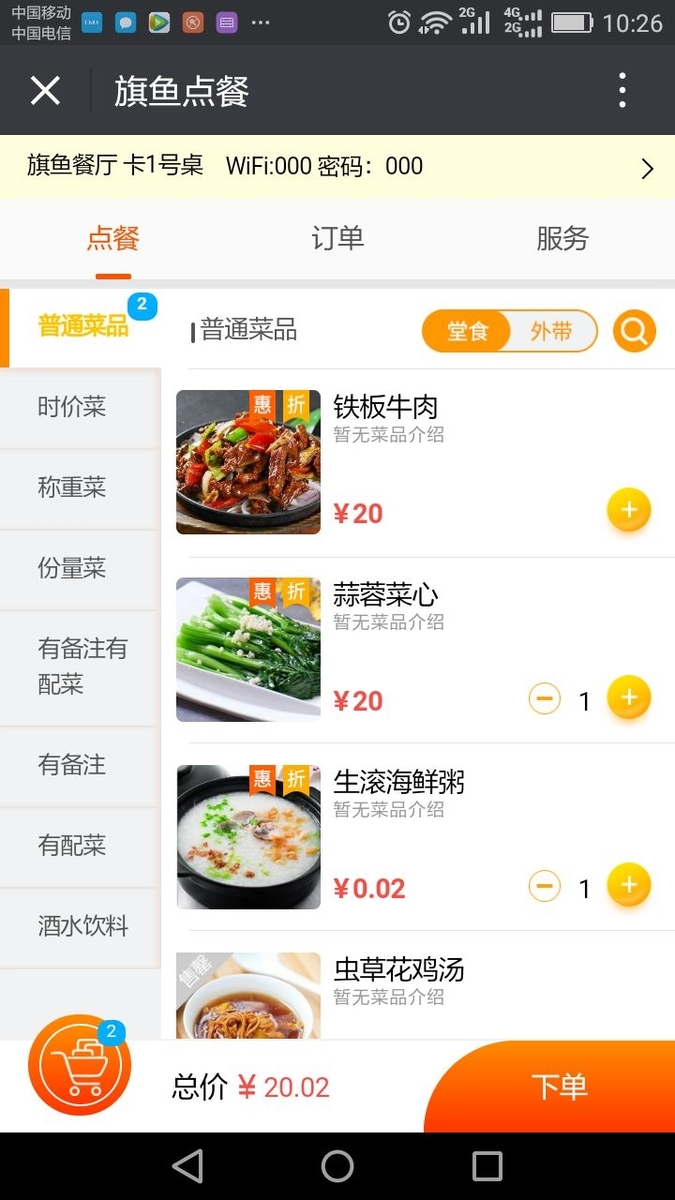Viewport: 675px width, 1200px height.
Task: Open the 铁板牛肉 dish photo
Action: (x=248, y=462)
